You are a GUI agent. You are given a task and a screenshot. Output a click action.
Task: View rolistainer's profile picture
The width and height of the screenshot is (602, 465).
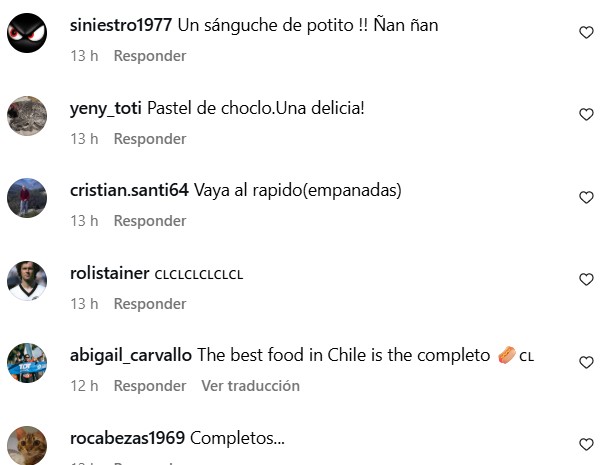27,281
